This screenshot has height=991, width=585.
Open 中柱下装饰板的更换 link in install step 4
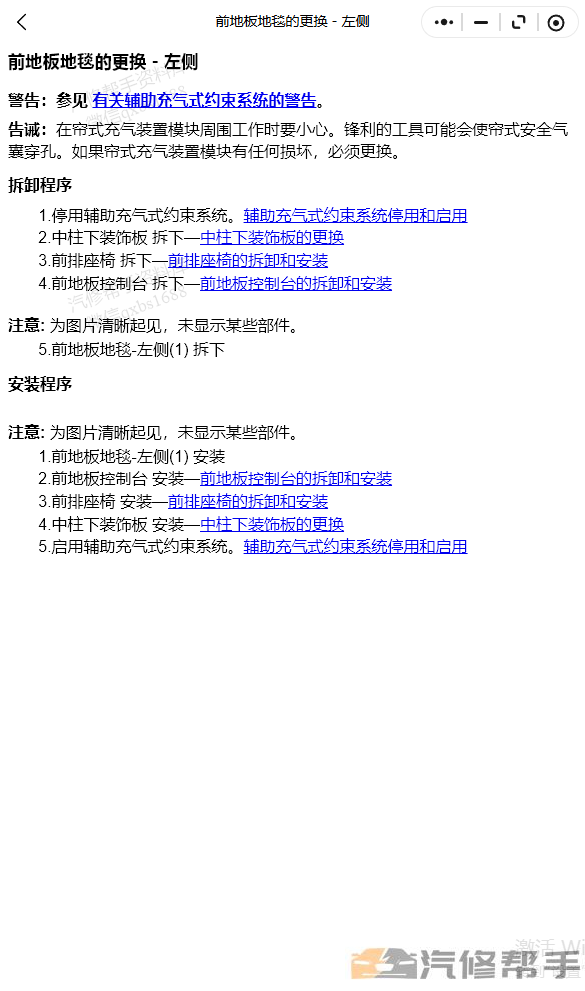272,524
